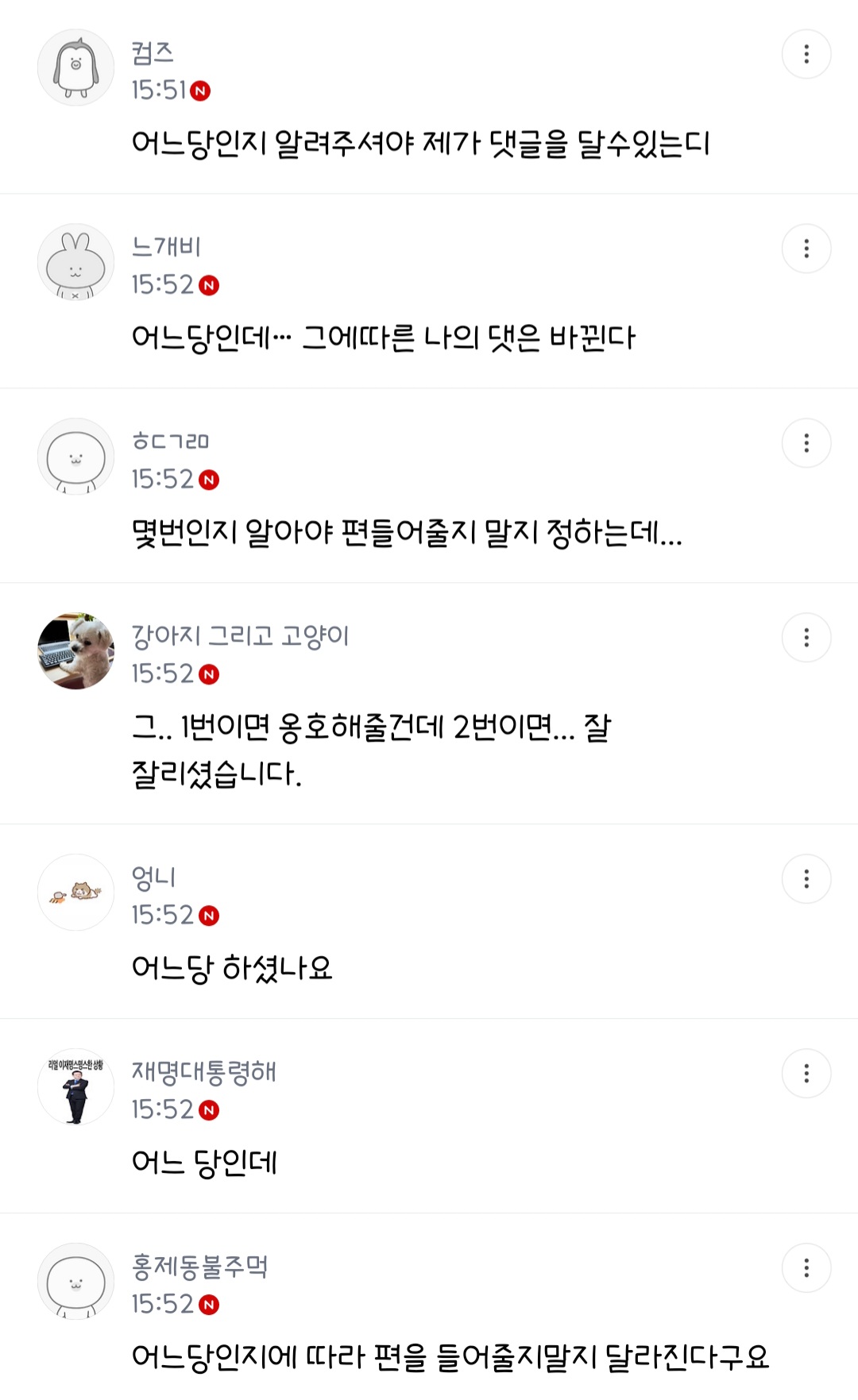The width and height of the screenshot is (858, 1400).
Task: Open the overflow menu on 홍제동불주먹's comment
Action: tap(806, 1268)
